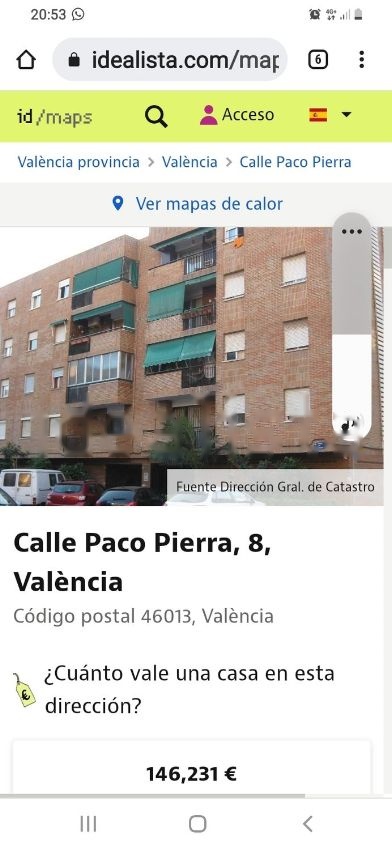
Task: Open the browser overflow menu
Action: 362,60
